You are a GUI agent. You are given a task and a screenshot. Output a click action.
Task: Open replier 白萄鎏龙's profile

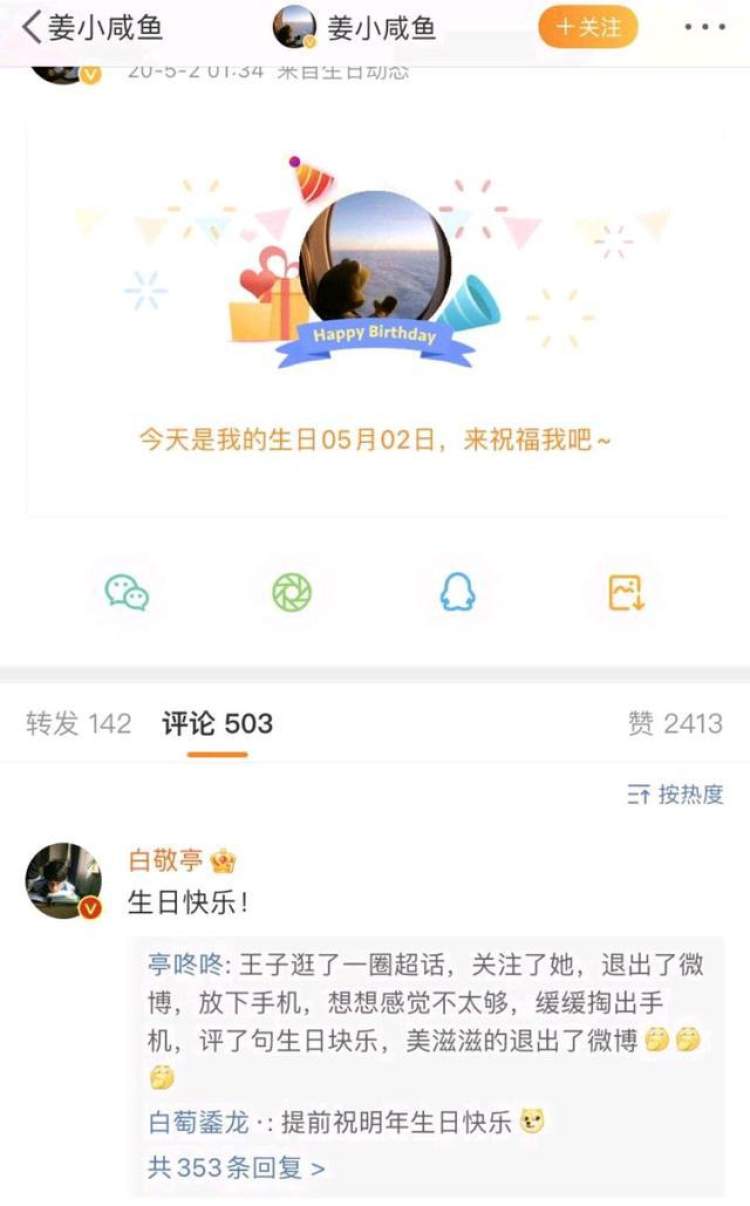[x=197, y=1122]
